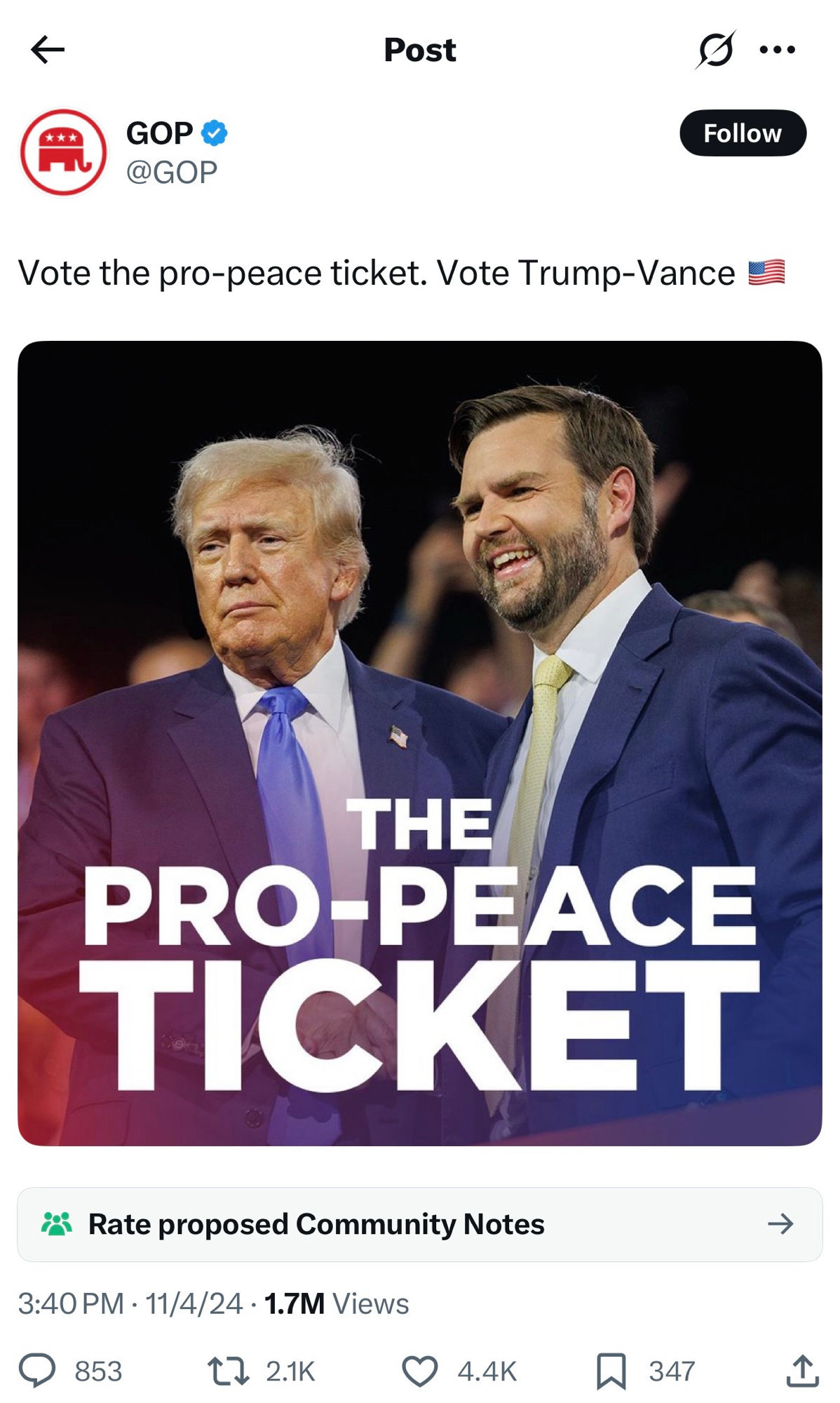Open the @GOP handle profile
This screenshot has height=1403, width=840.
click(172, 172)
